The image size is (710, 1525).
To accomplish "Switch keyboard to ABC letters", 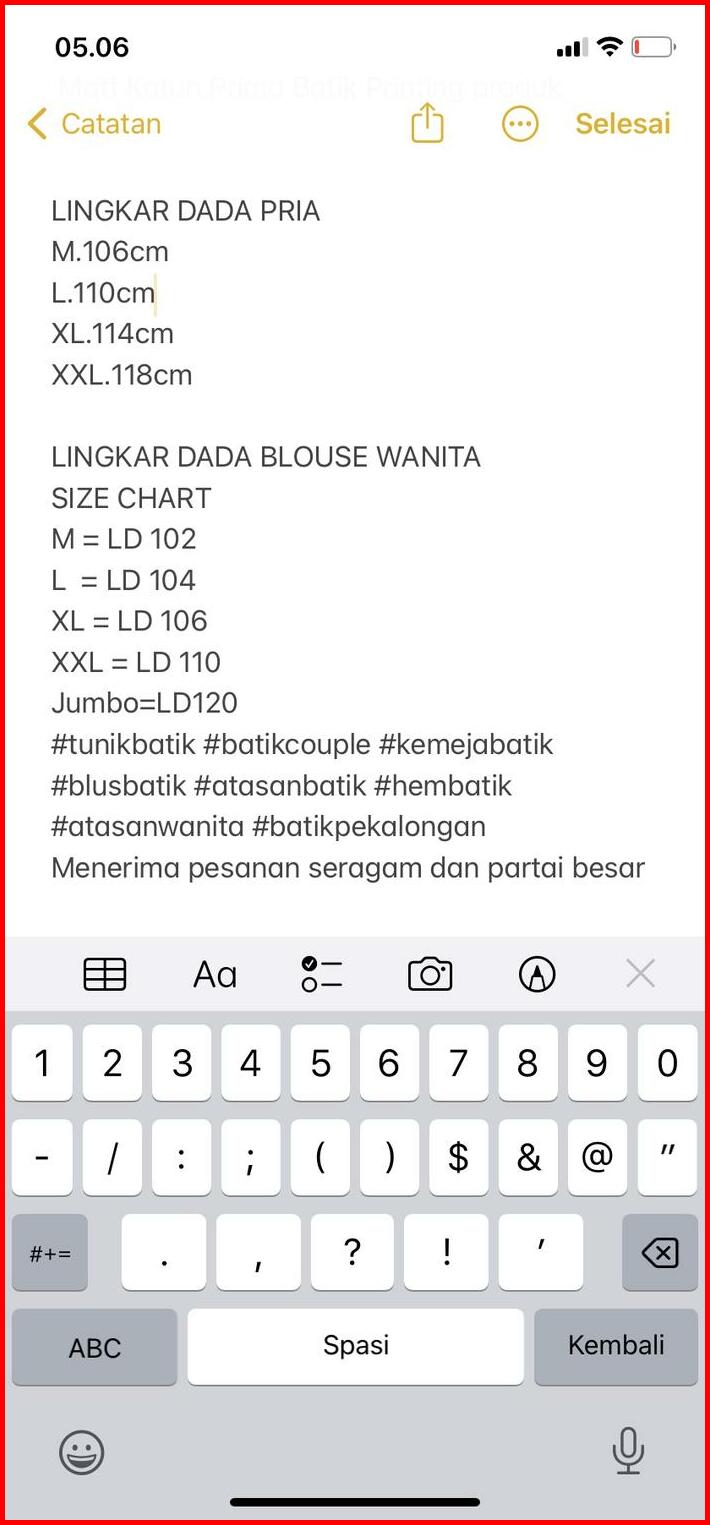I will click(94, 1347).
